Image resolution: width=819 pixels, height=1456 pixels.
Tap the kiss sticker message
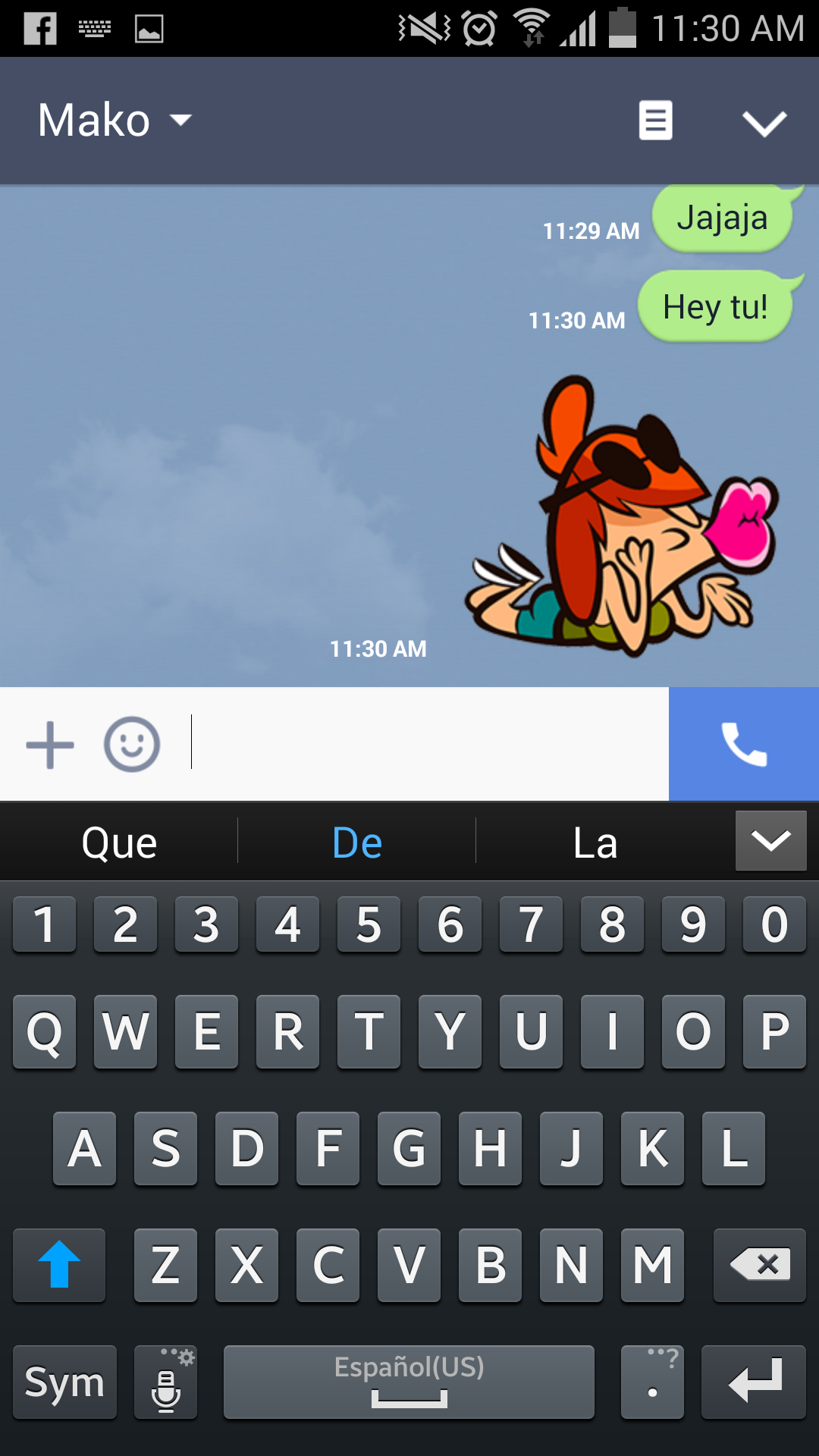tap(622, 516)
